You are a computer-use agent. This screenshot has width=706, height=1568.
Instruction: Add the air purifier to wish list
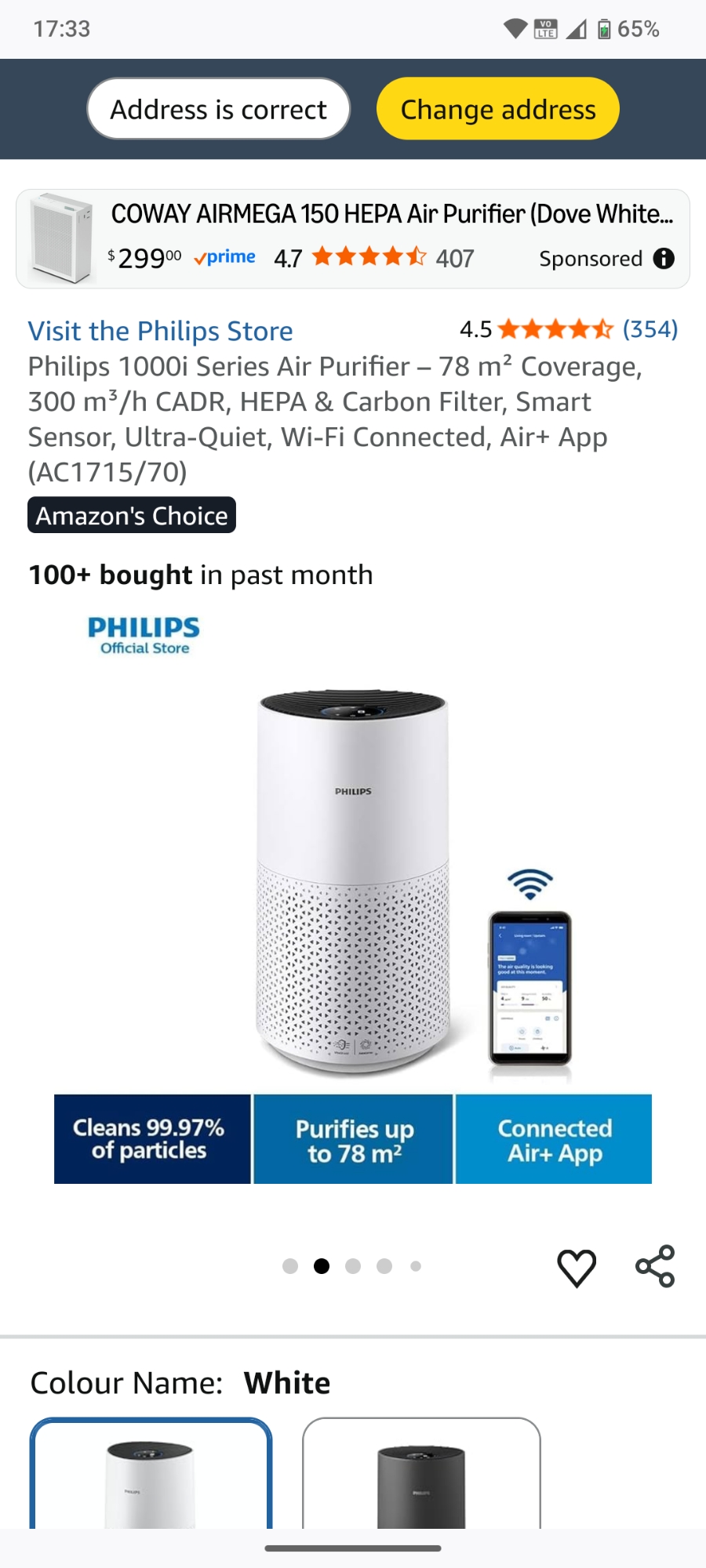click(577, 1267)
